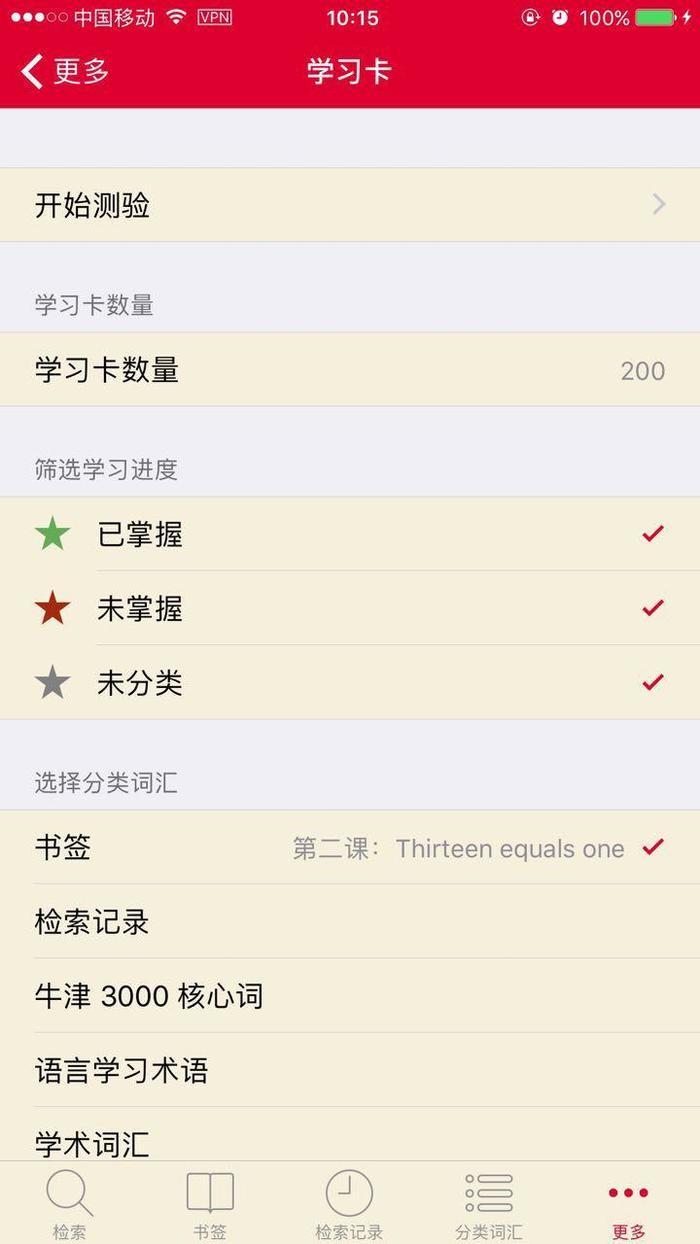700x1244 pixels.
Task: Switch to the 书签 tab
Action: point(210,1204)
